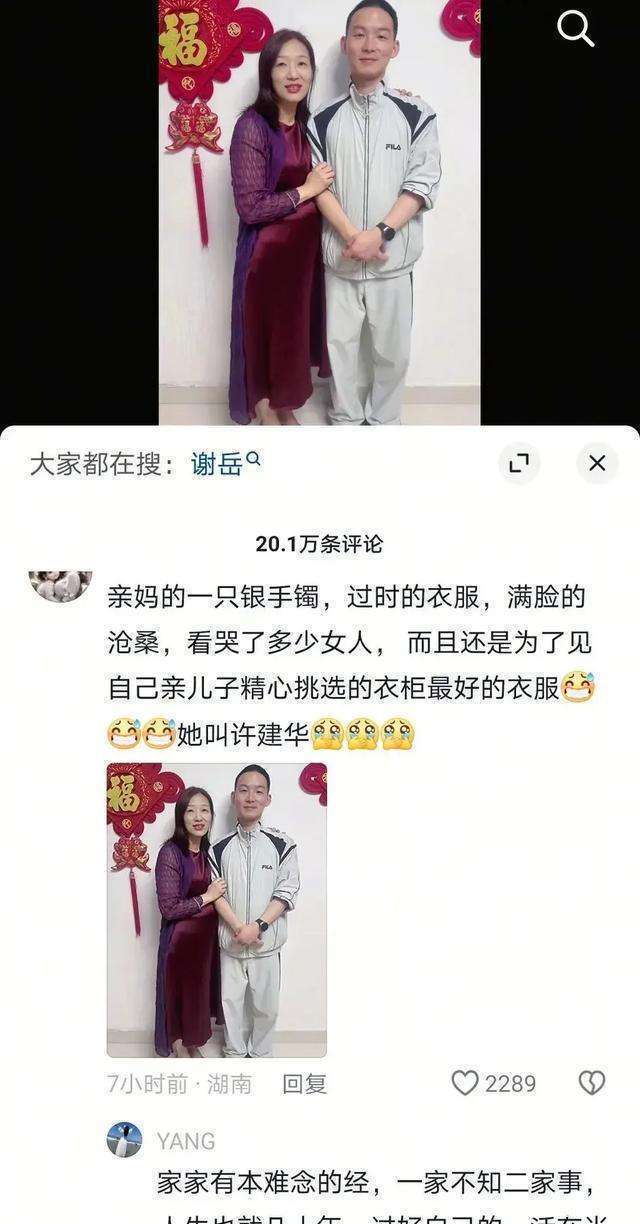The height and width of the screenshot is (1224, 640).
Task: Reply to the 湖南 comment via 回复
Action: tap(304, 1083)
